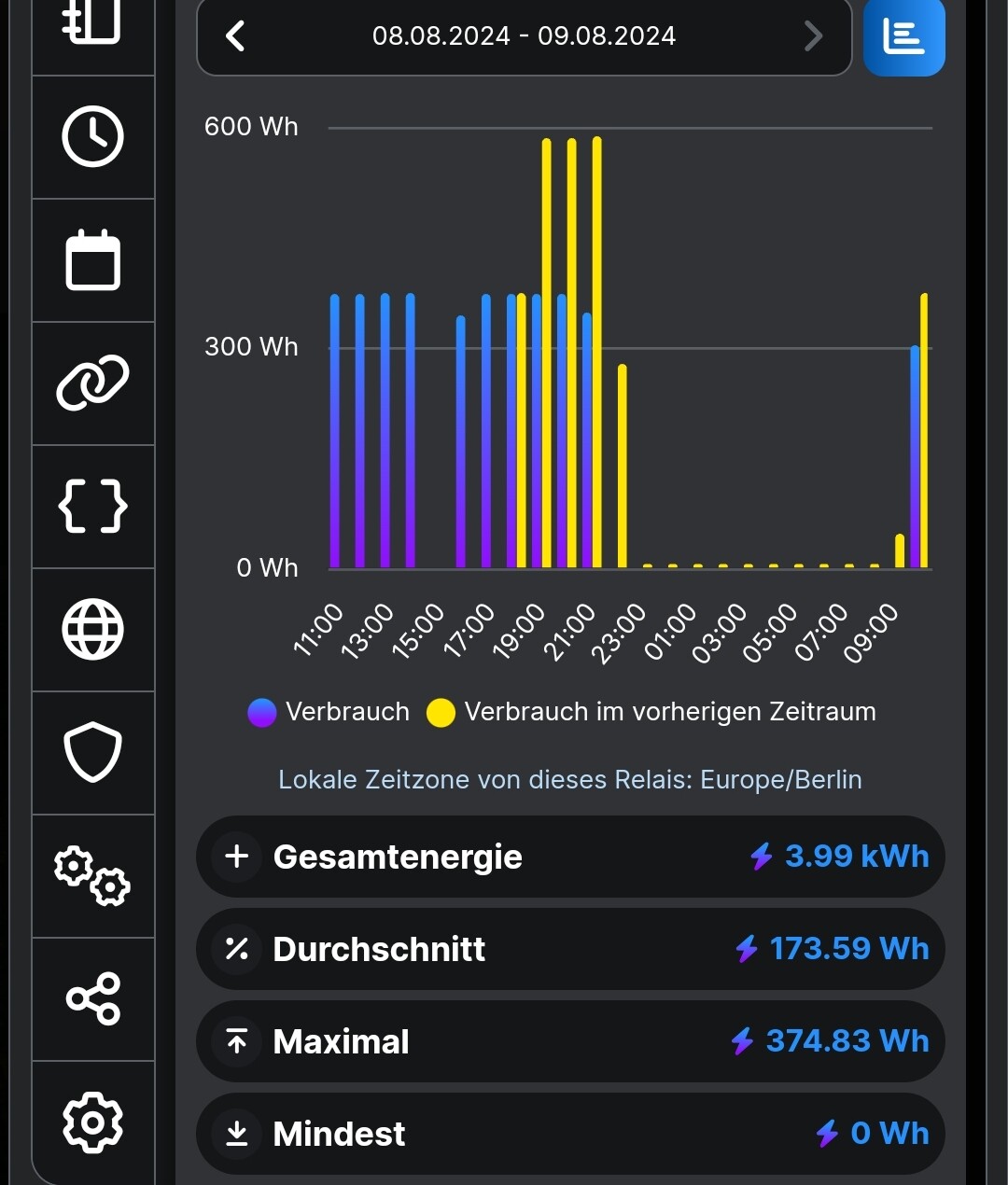Open the calendar sidebar item
1008x1185 pixels.
tap(92, 260)
